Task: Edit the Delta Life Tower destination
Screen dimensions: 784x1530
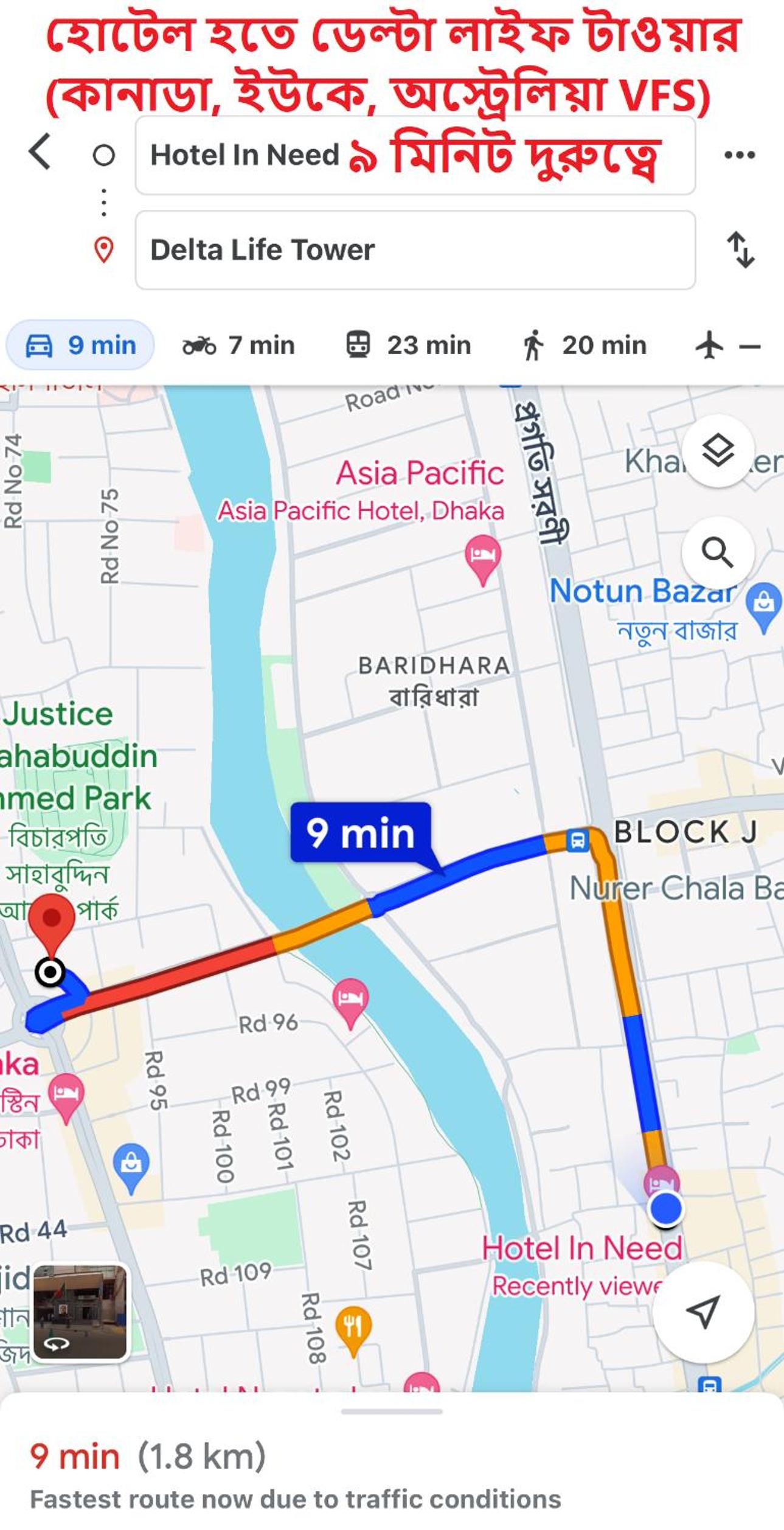Action: (415, 250)
